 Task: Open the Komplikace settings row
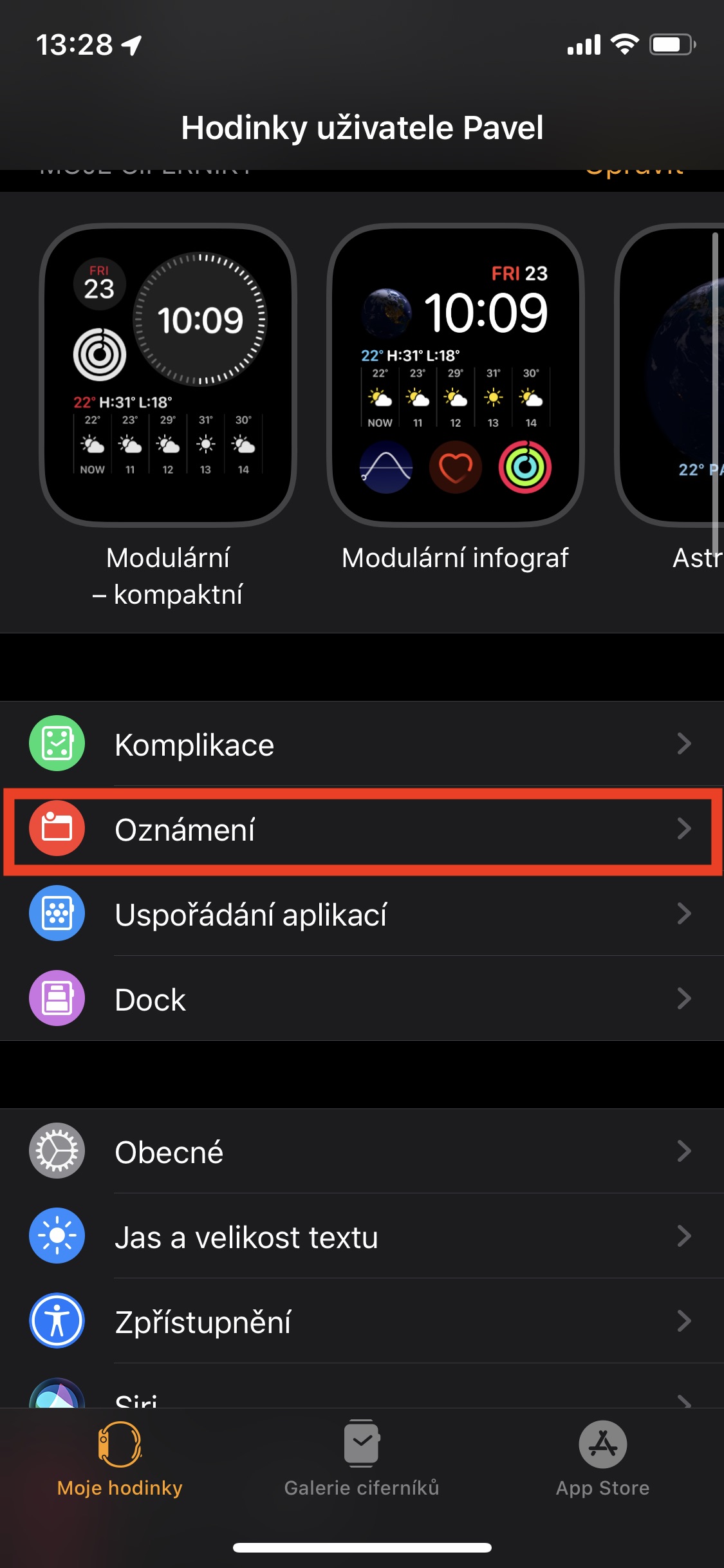(x=362, y=744)
